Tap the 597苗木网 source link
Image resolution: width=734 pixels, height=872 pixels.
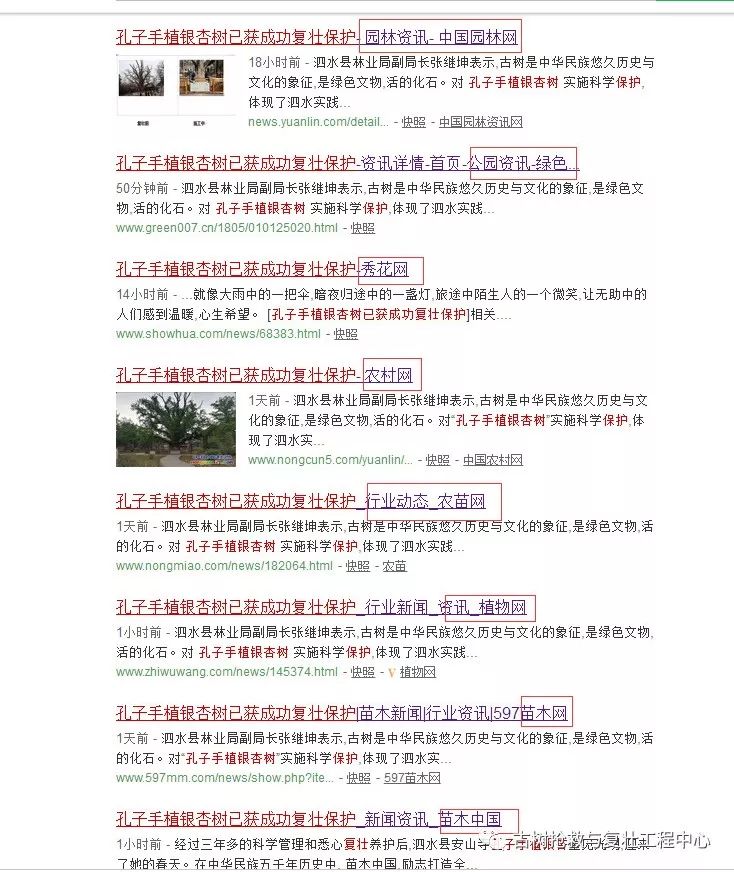point(412,778)
